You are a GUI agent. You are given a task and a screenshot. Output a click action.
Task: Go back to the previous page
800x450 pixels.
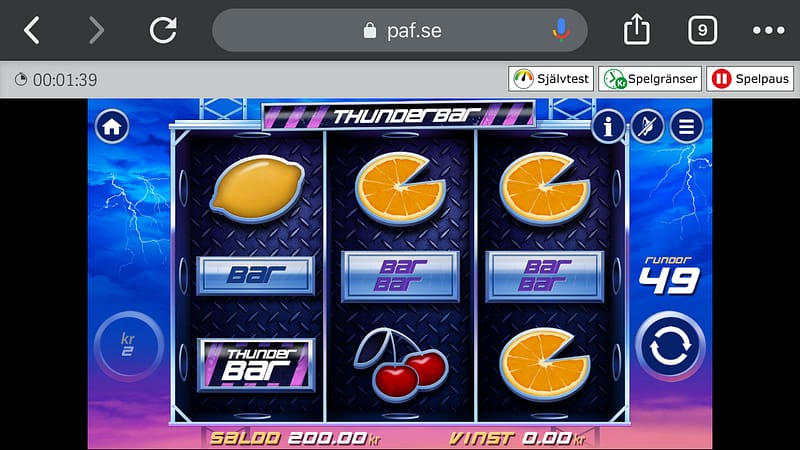point(32,31)
